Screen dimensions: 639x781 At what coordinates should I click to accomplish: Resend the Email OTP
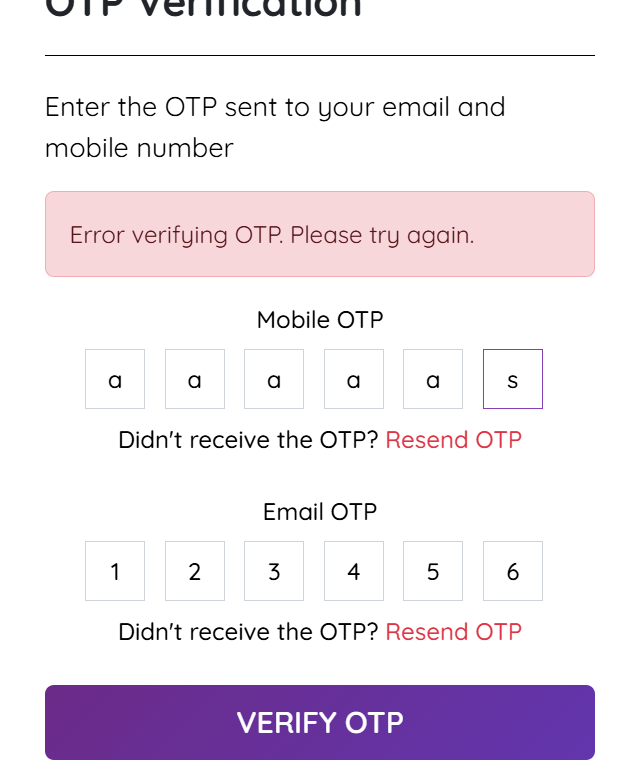453,632
